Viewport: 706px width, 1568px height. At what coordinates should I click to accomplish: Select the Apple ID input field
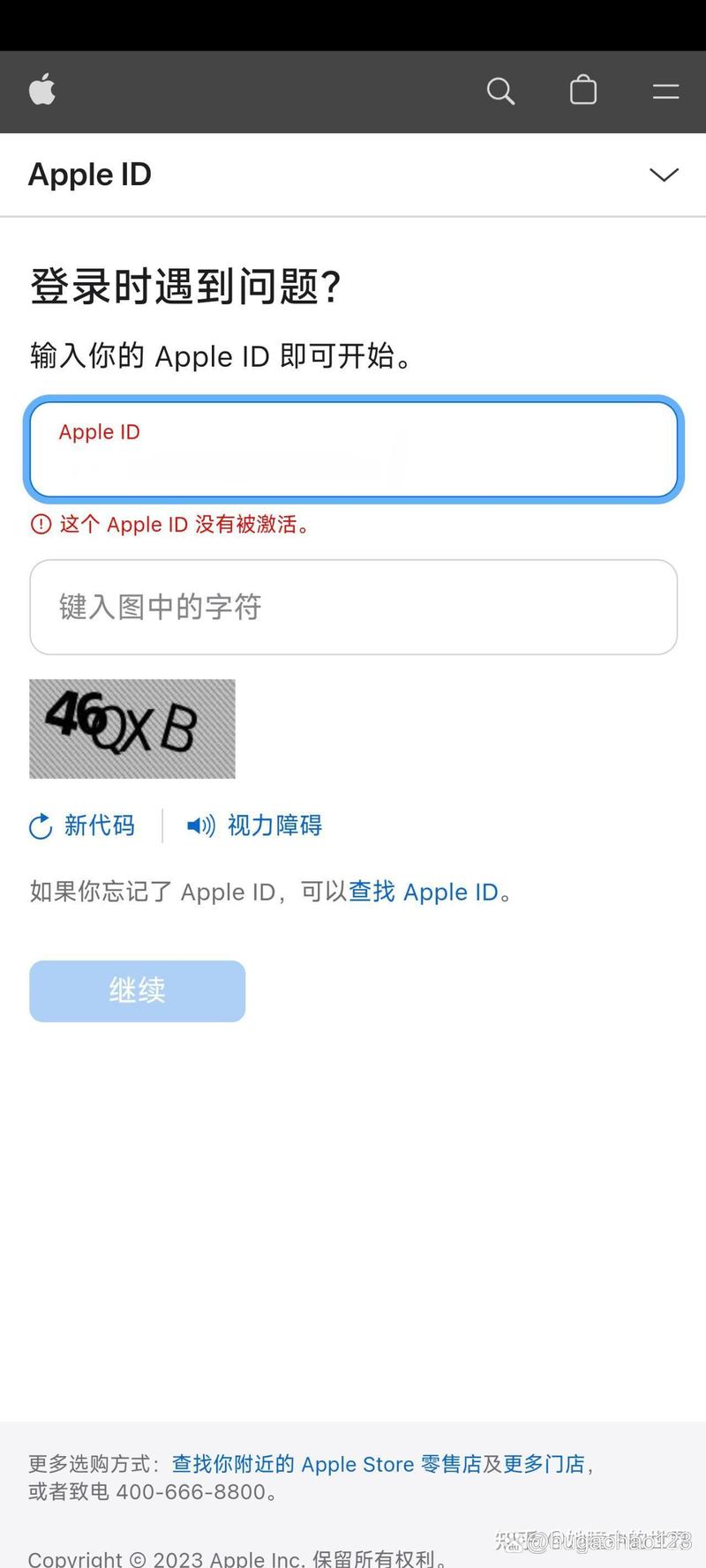tap(353, 449)
